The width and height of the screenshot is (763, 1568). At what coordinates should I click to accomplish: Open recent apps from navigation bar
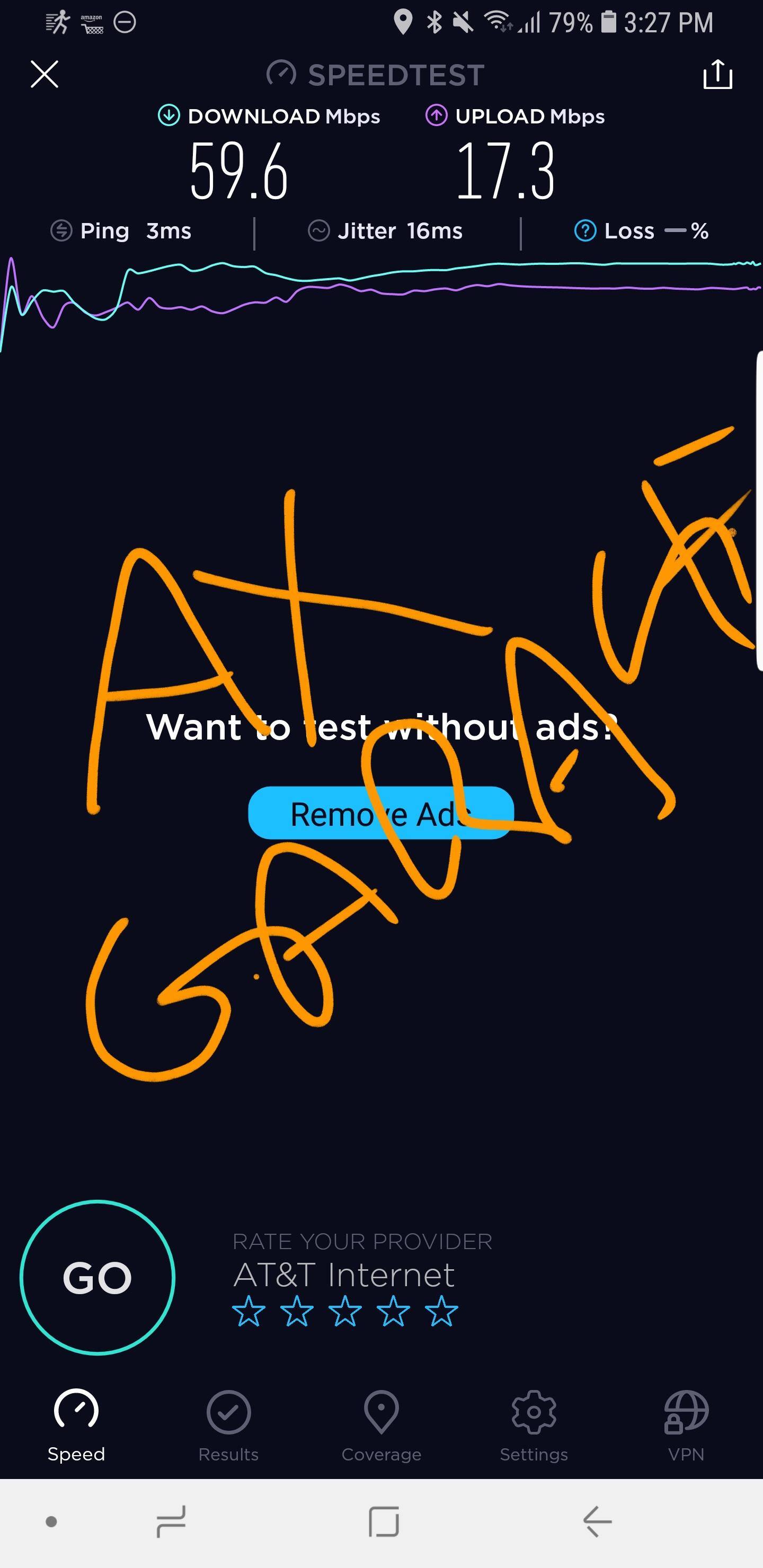(171, 1522)
